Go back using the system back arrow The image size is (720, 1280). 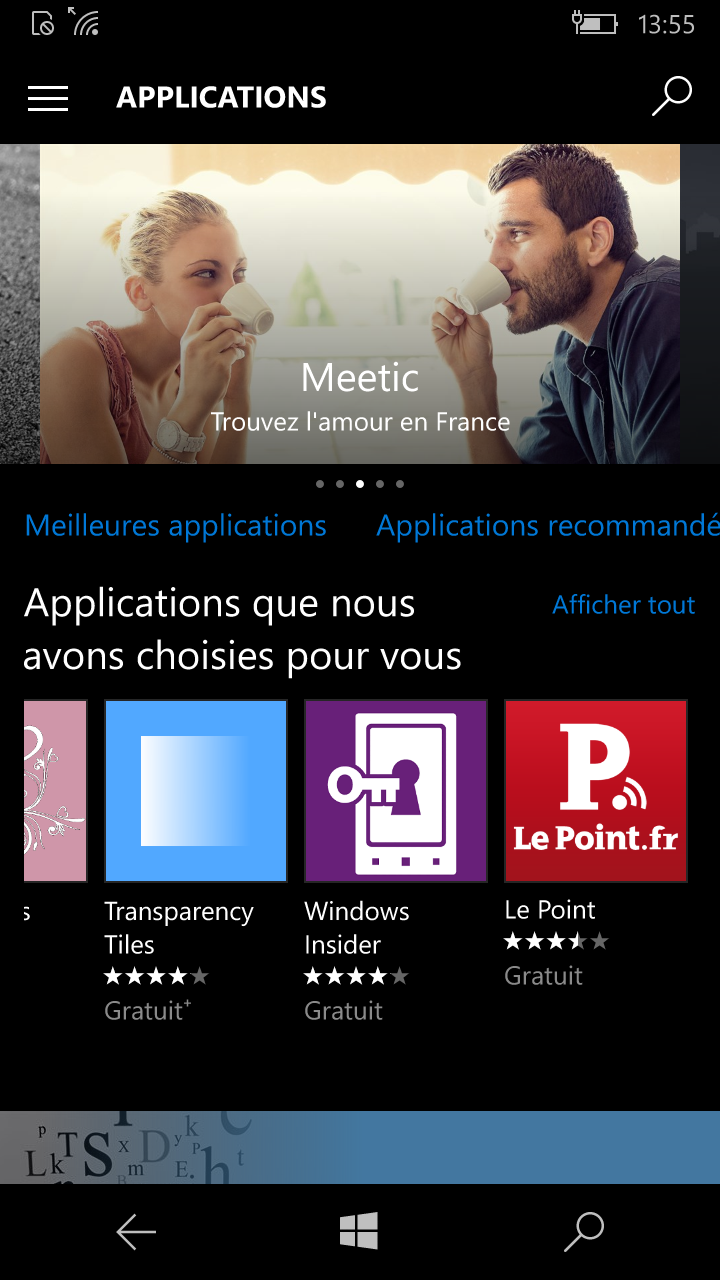(x=136, y=1232)
